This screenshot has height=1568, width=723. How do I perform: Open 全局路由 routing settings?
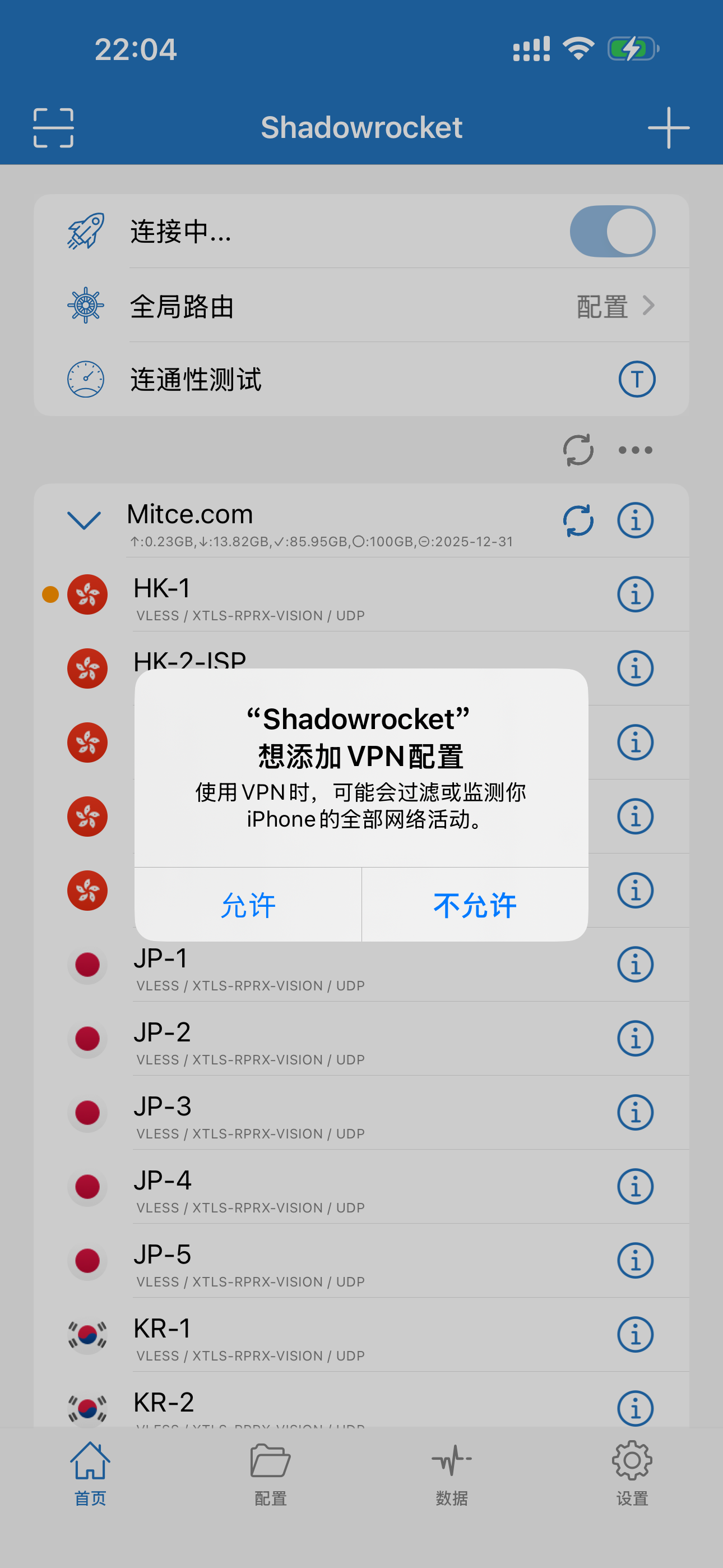point(361,306)
